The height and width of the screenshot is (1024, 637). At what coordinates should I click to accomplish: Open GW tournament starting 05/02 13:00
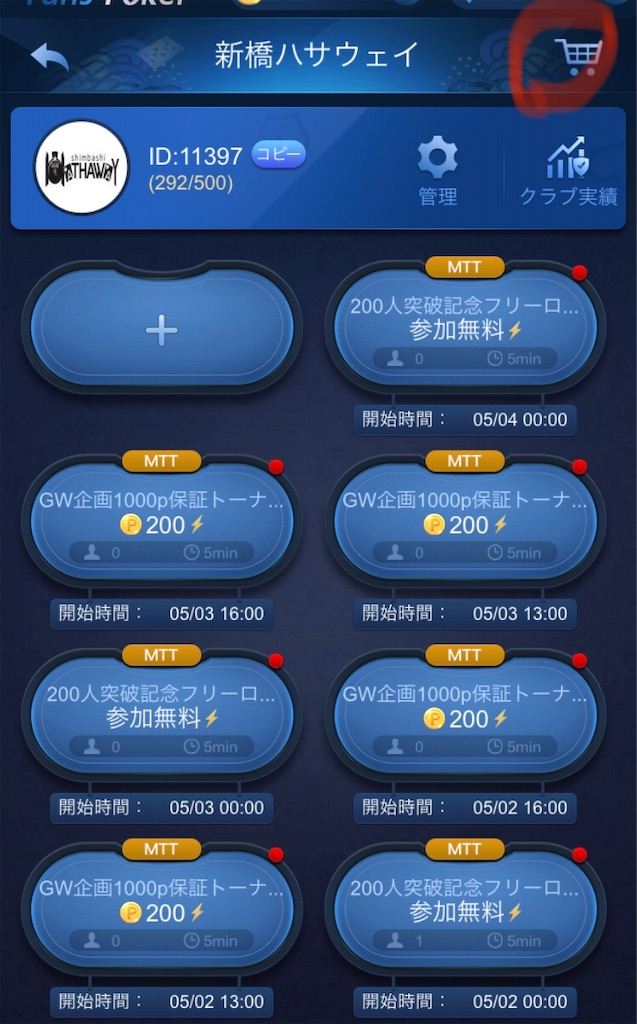coord(162,912)
